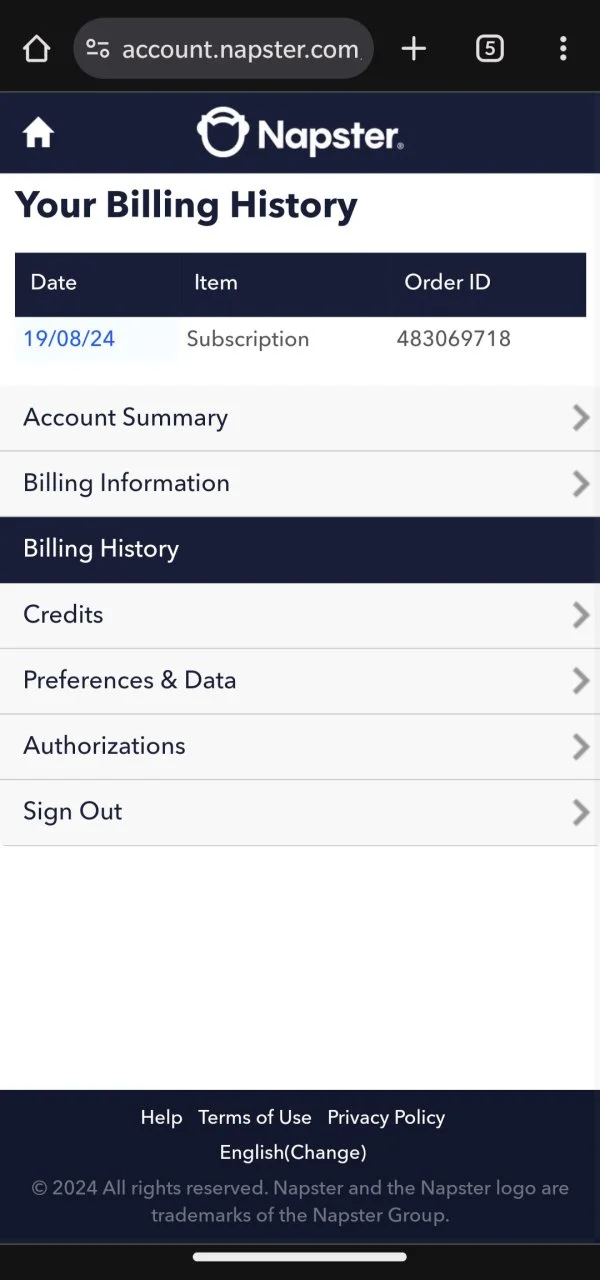Open Account Summary

click(x=300, y=418)
